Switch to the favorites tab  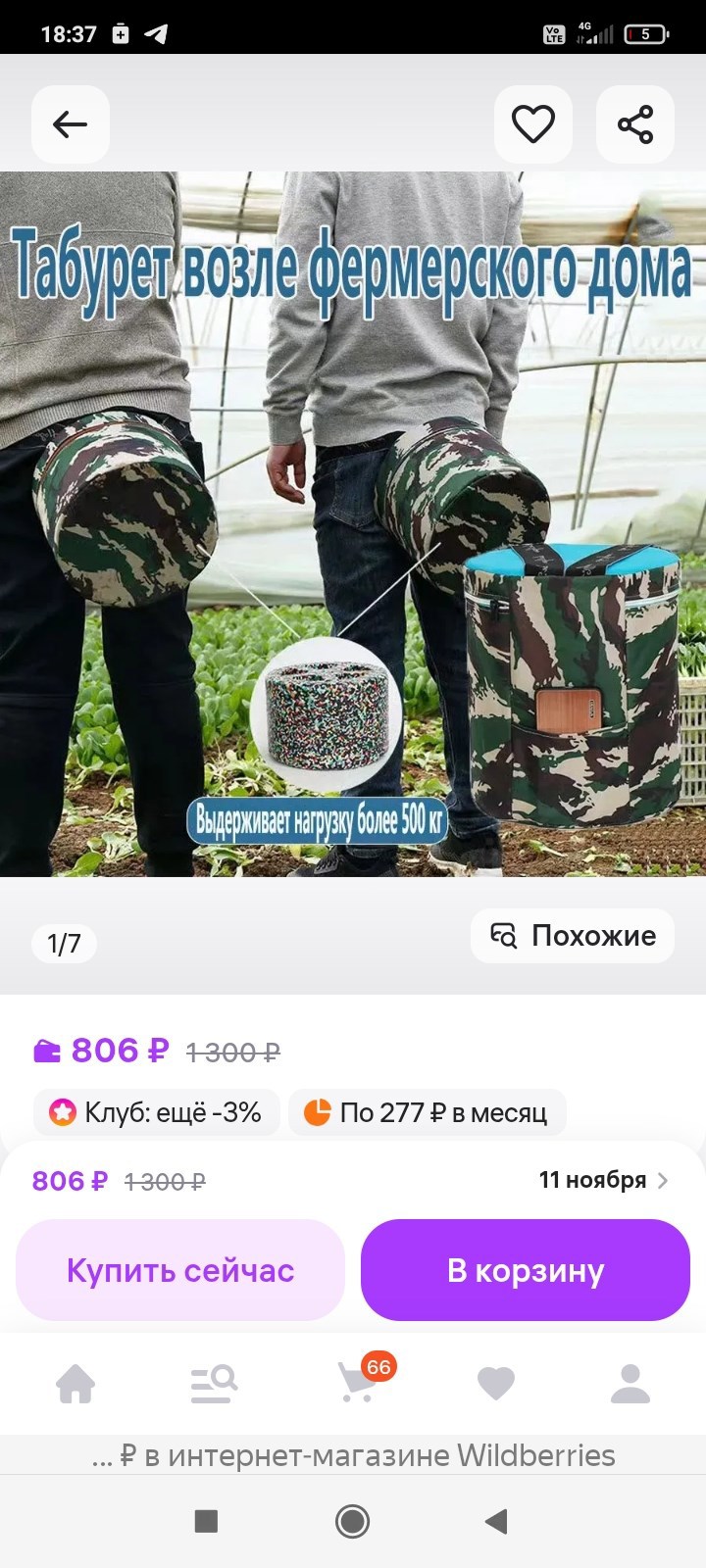pyautogui.click(x=495, y=1384)
